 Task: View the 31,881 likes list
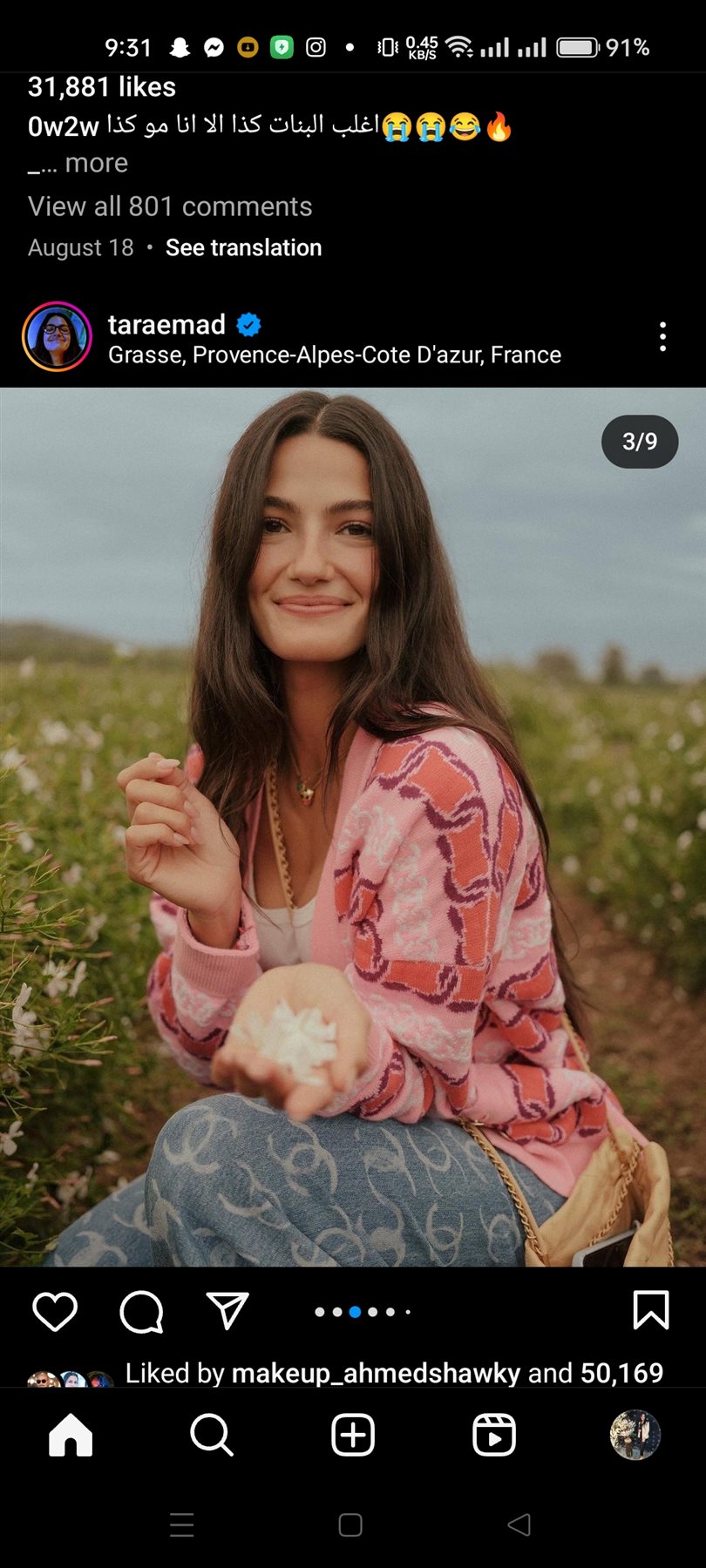[102, 87]
